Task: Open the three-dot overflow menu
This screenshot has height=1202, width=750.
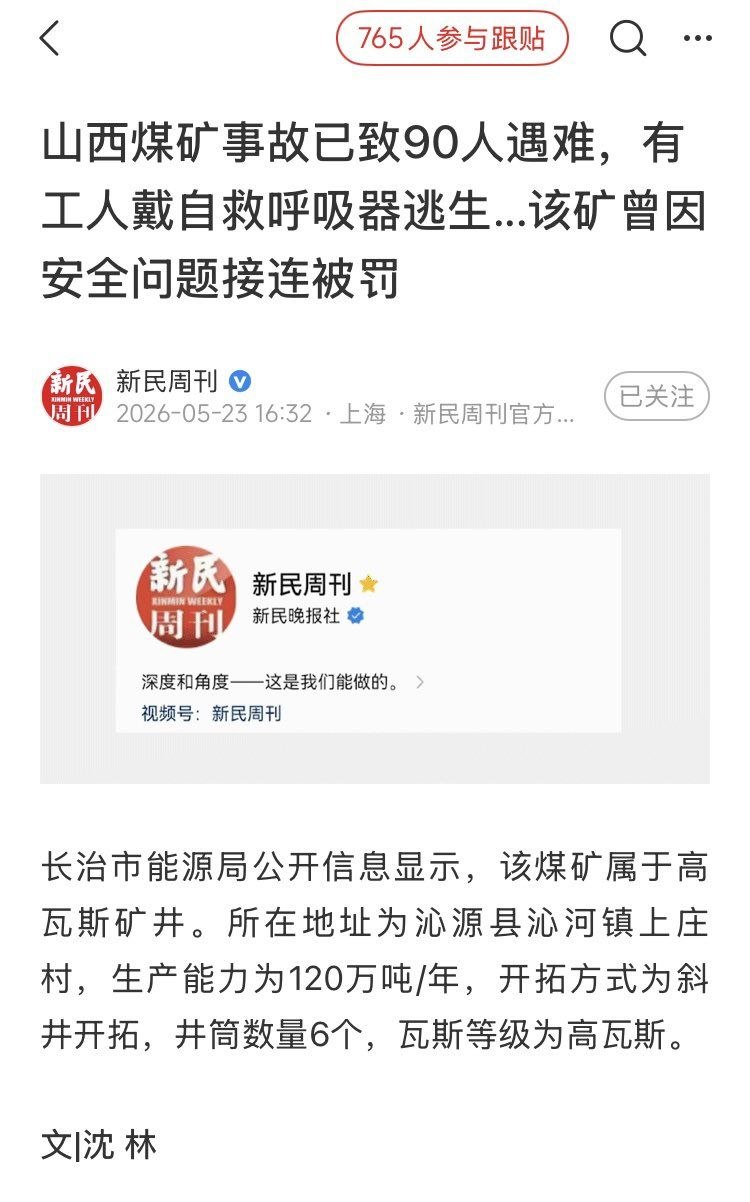Action: [x=697, y=39]
